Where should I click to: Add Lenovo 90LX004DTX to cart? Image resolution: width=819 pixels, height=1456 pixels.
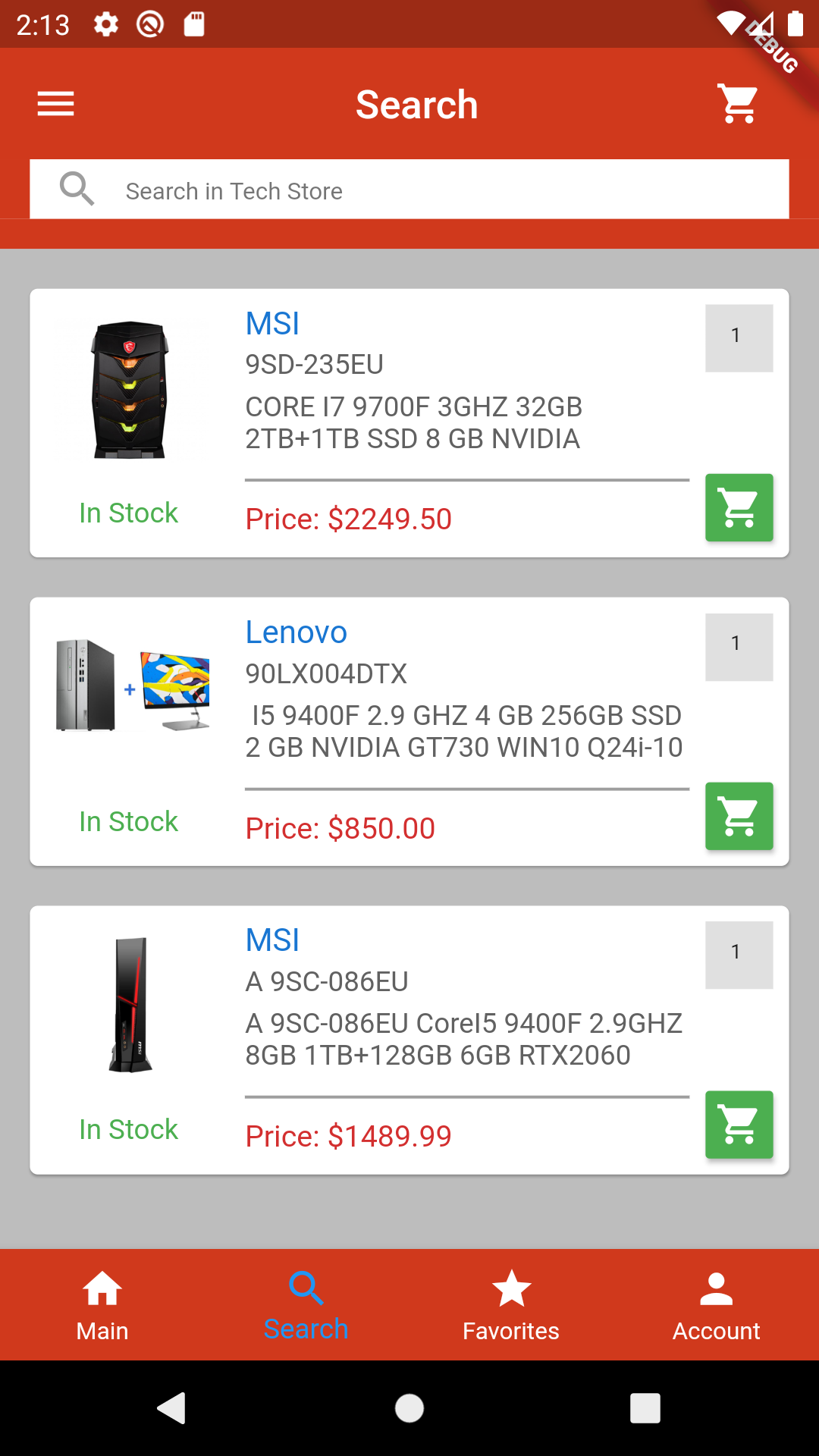[739, 816]
